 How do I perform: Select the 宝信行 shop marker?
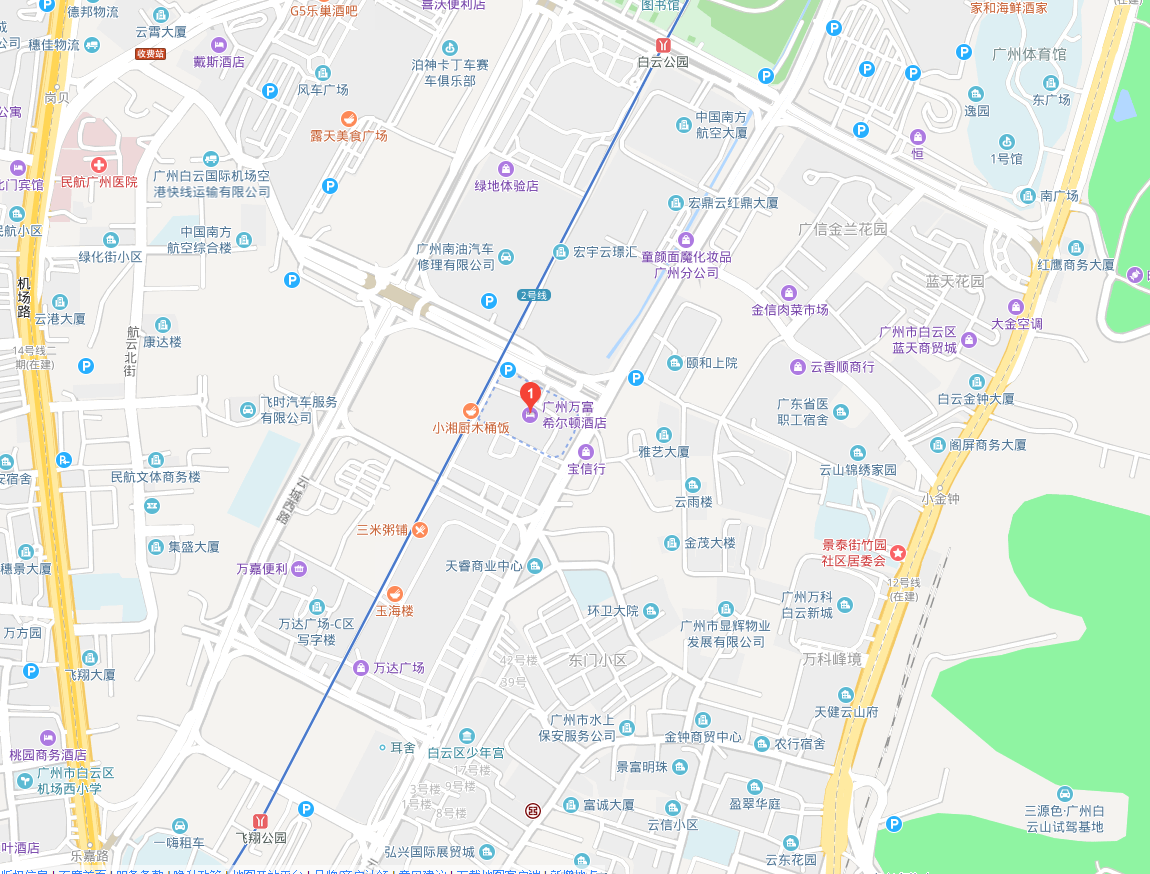586,451
